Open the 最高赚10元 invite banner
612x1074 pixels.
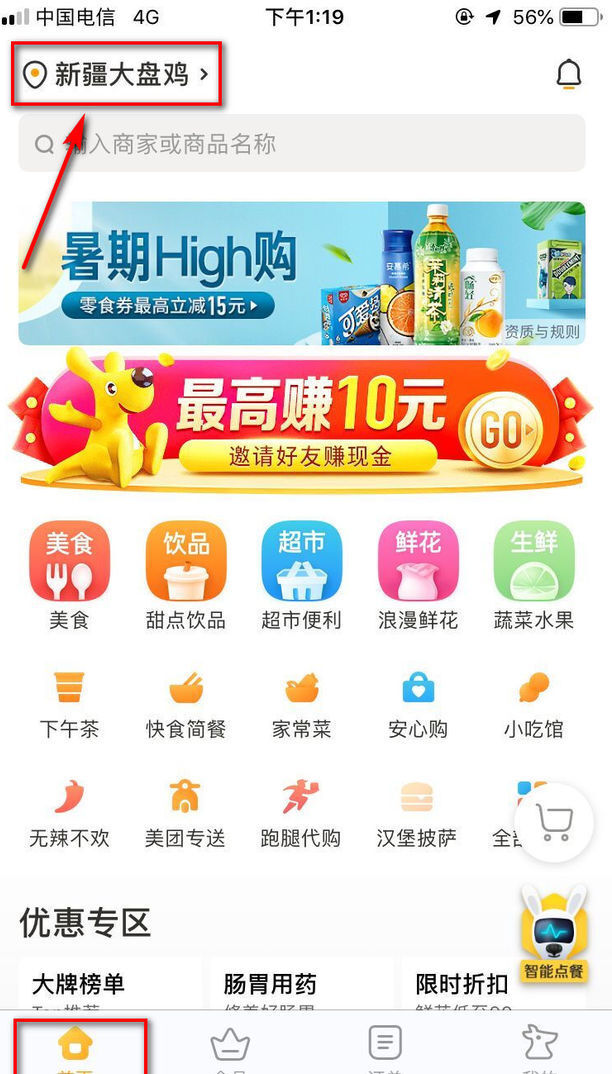300,420
